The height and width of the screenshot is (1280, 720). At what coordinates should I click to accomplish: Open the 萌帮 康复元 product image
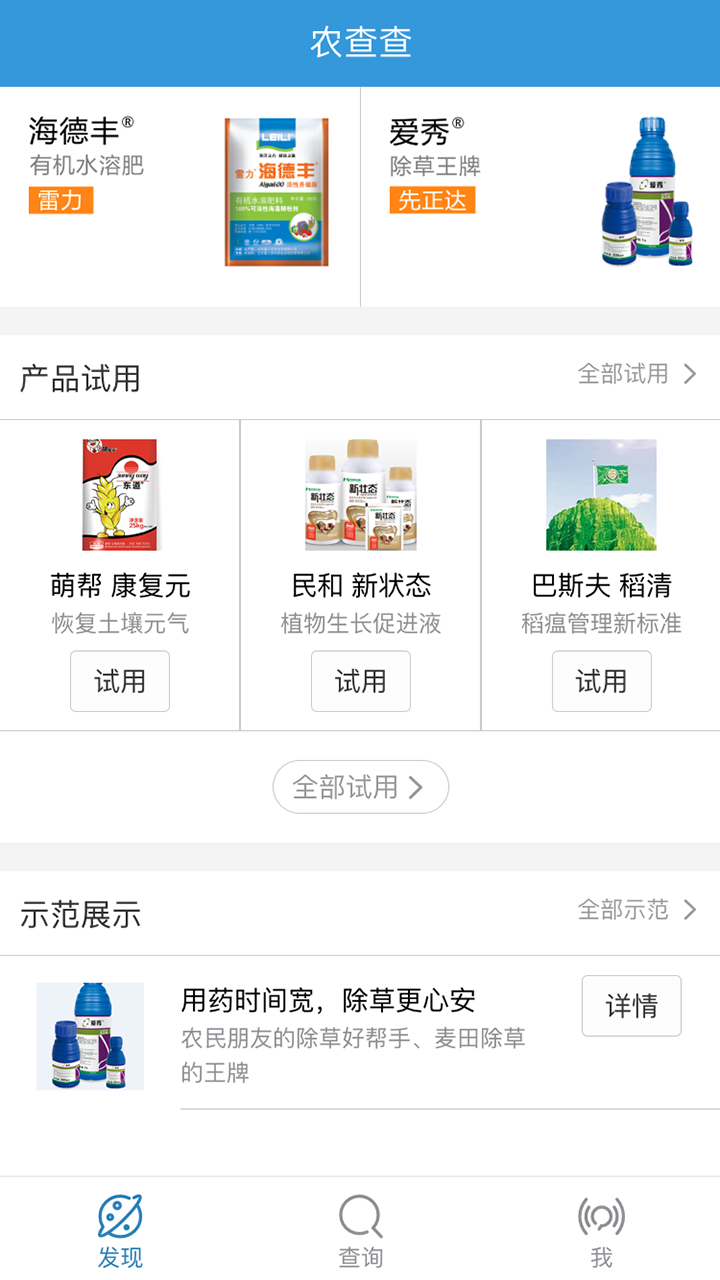(x=120, y=495)
